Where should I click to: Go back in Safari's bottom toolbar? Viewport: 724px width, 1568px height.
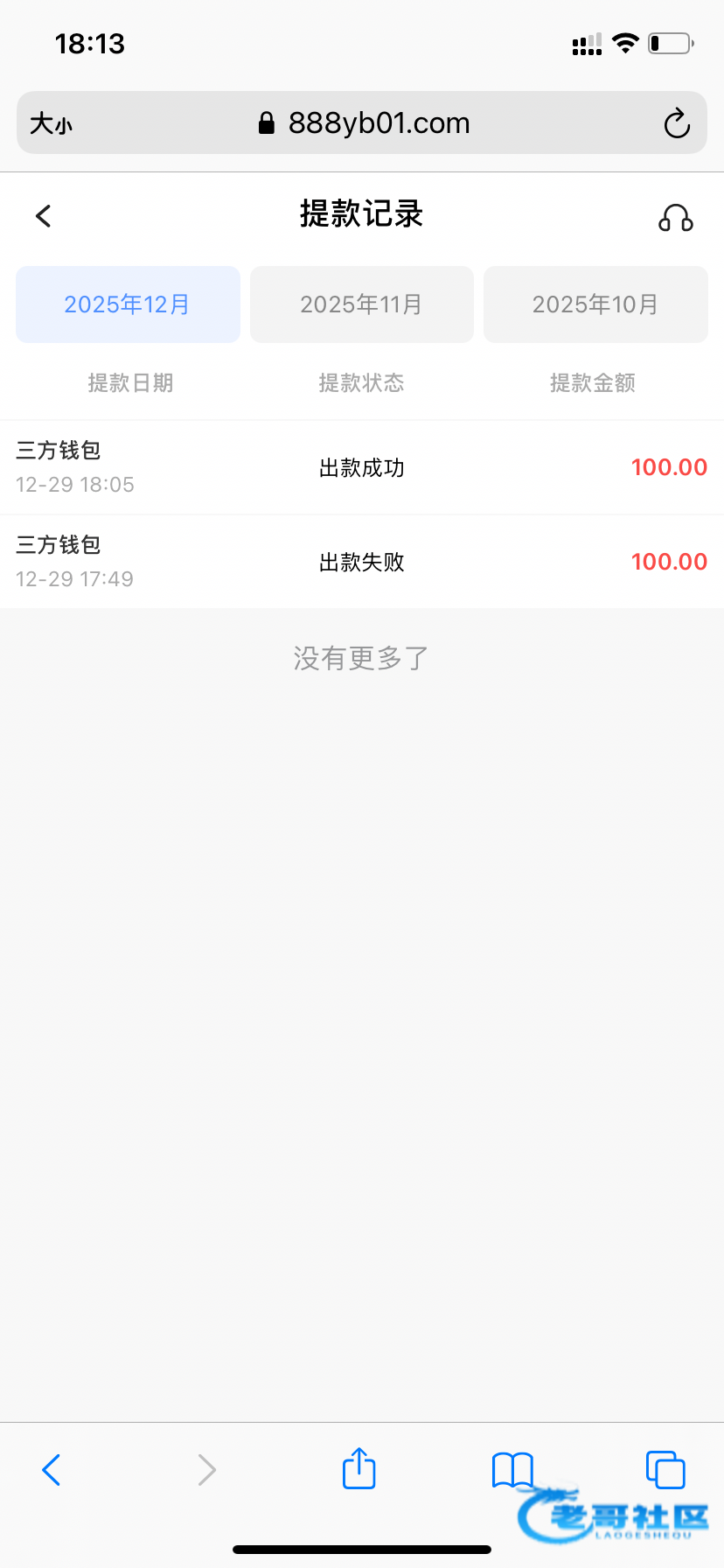pos(52,1470)
